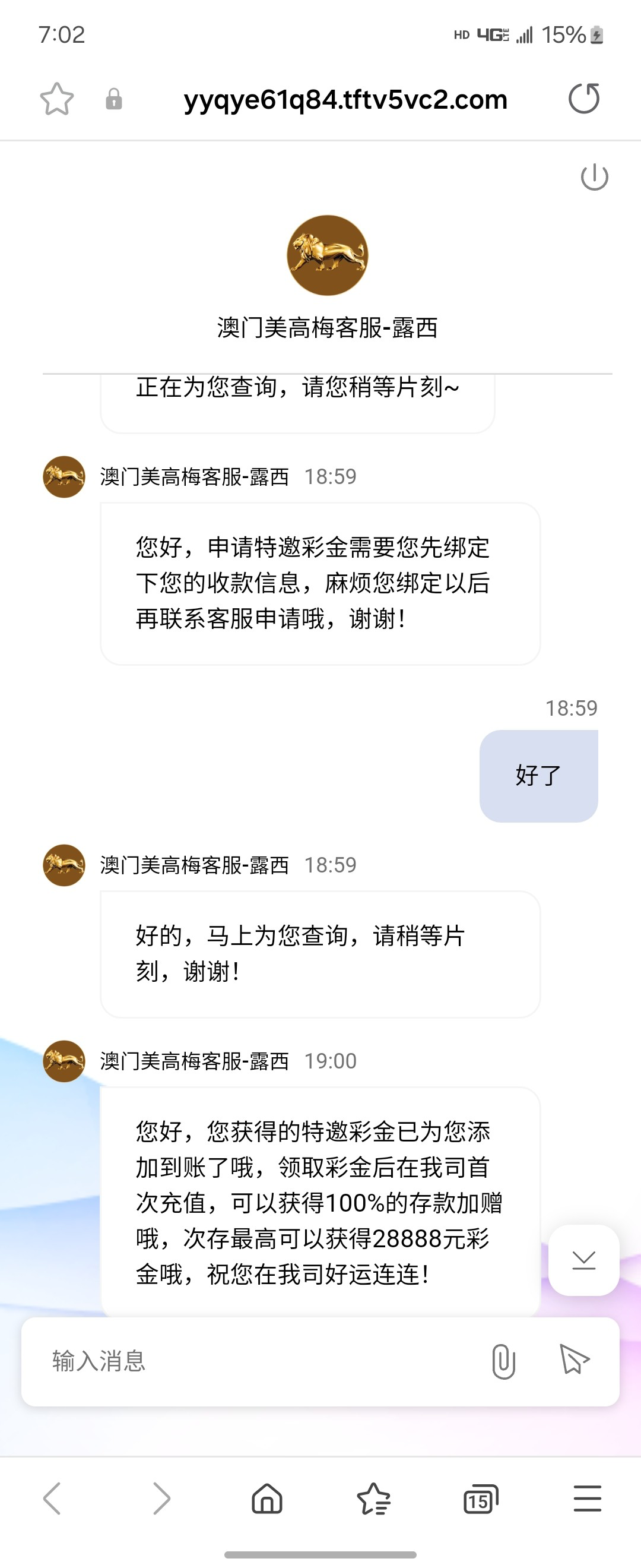Open the browser hamburger menu
This screenshot has width=641, height=1568.
click(587, 1498)
